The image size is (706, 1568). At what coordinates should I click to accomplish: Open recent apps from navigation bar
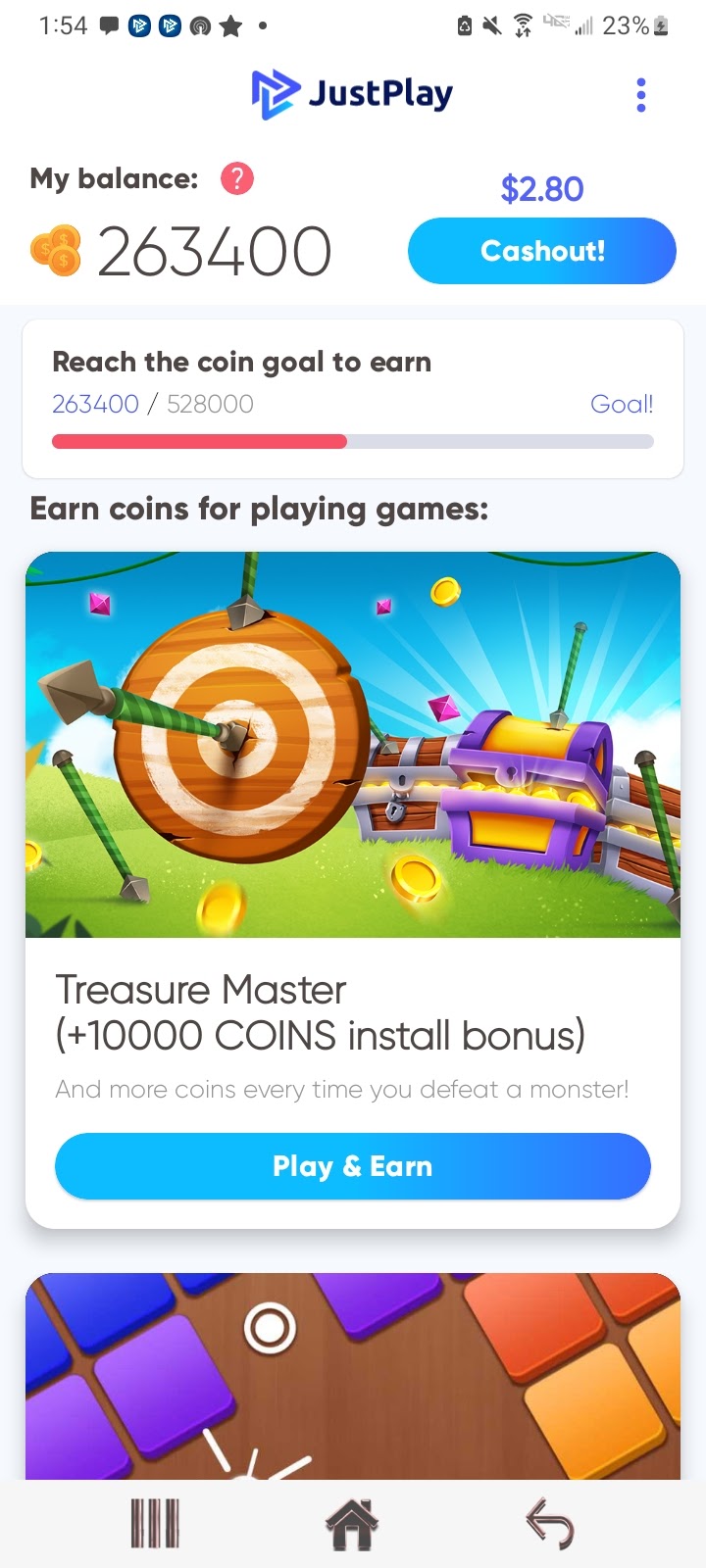(155, 1524)
